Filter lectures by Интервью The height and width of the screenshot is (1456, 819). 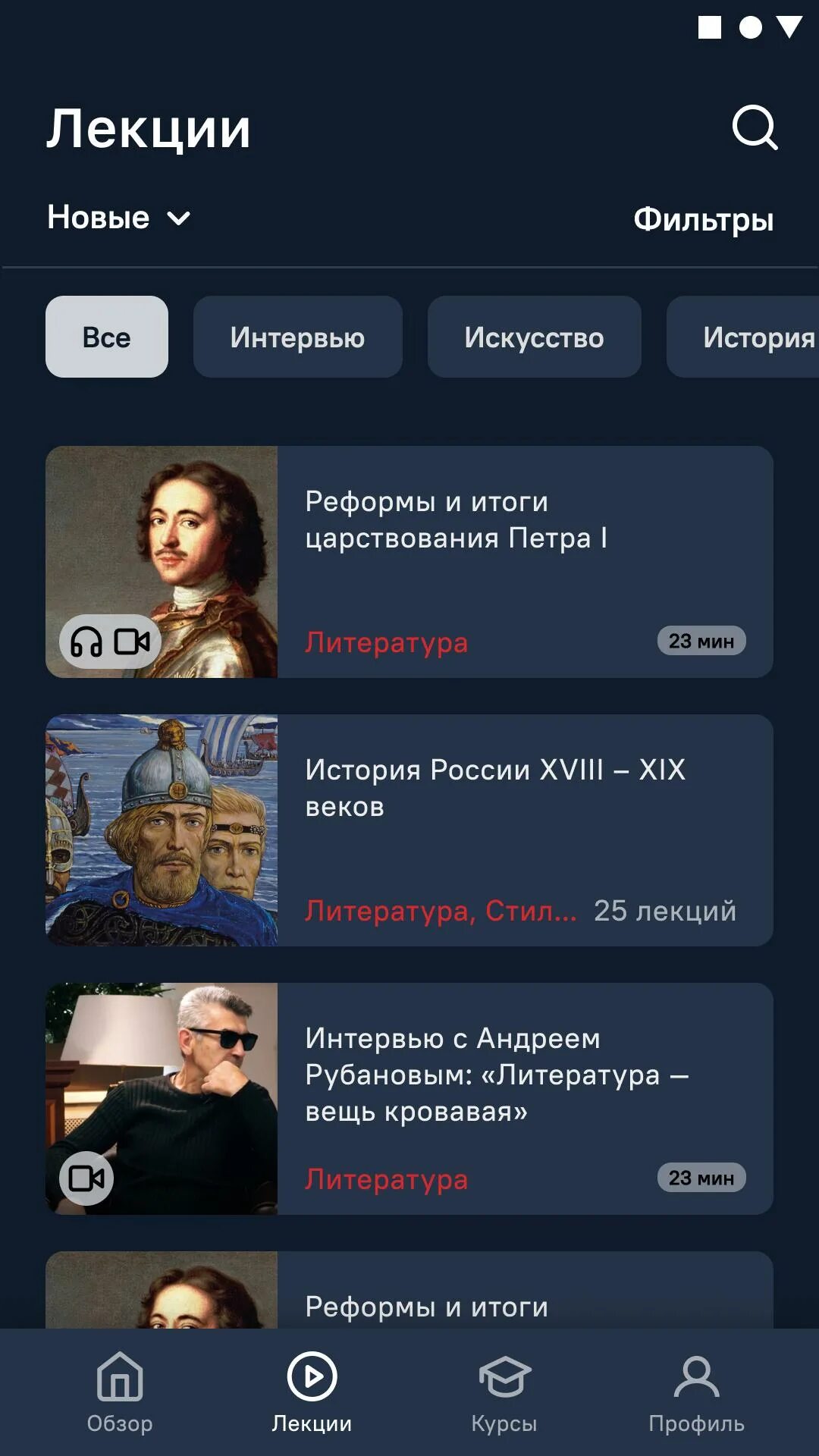(297, 337)
